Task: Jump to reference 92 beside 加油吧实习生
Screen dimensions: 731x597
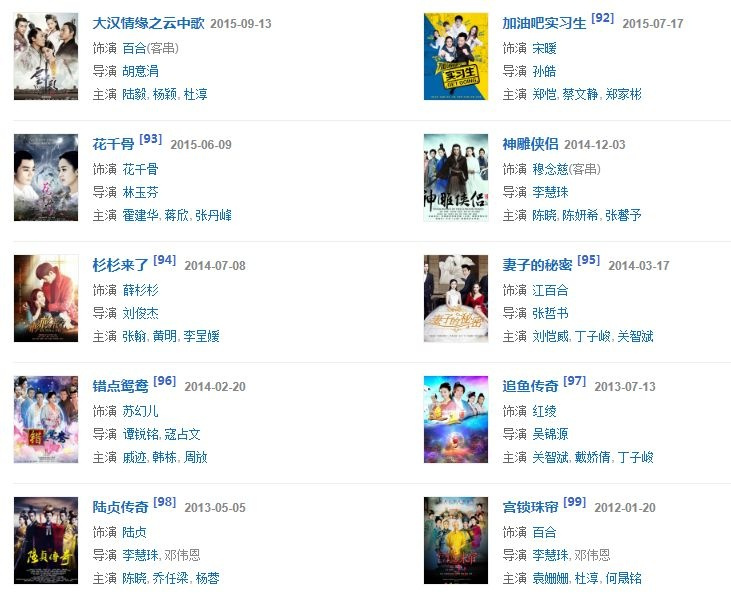Action: pyautogui.click(x=603, y=18)
